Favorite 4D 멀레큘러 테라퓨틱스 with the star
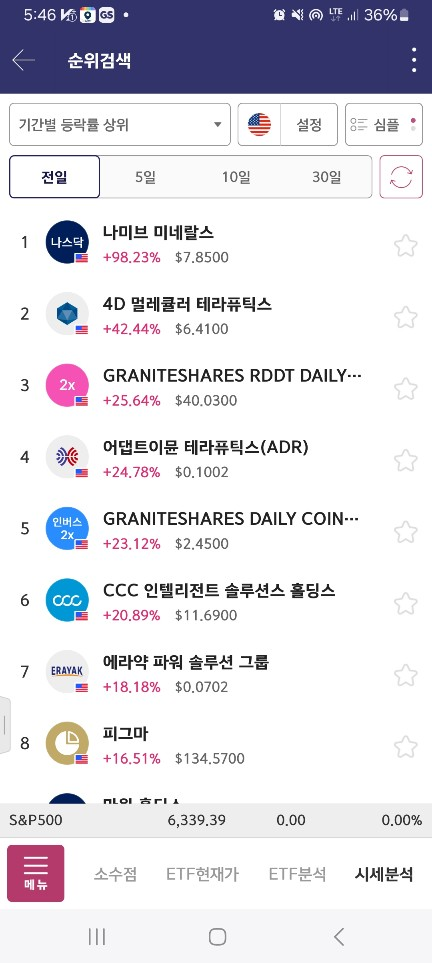This screenshot has width=432, height=963. (406, 318)
